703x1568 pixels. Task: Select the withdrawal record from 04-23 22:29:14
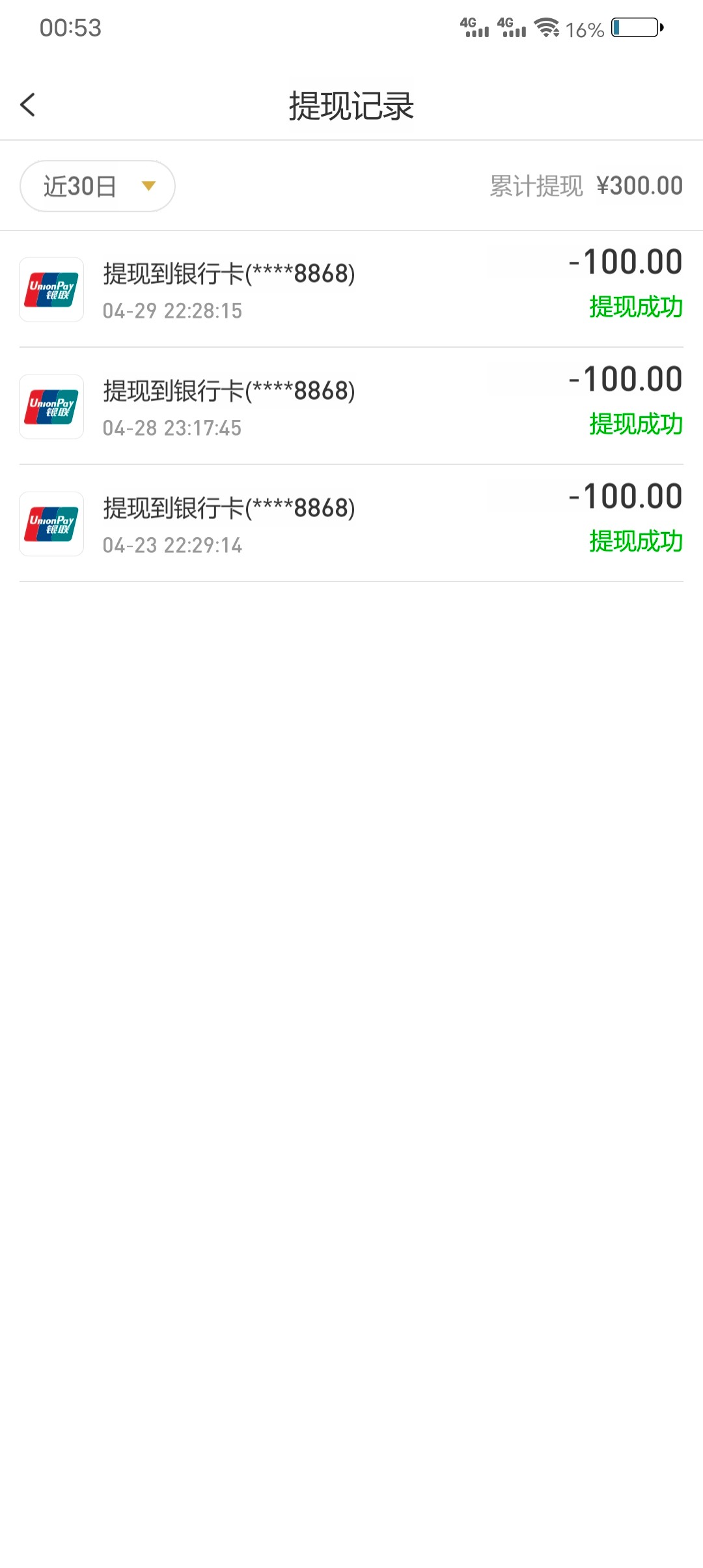(351, 524)
